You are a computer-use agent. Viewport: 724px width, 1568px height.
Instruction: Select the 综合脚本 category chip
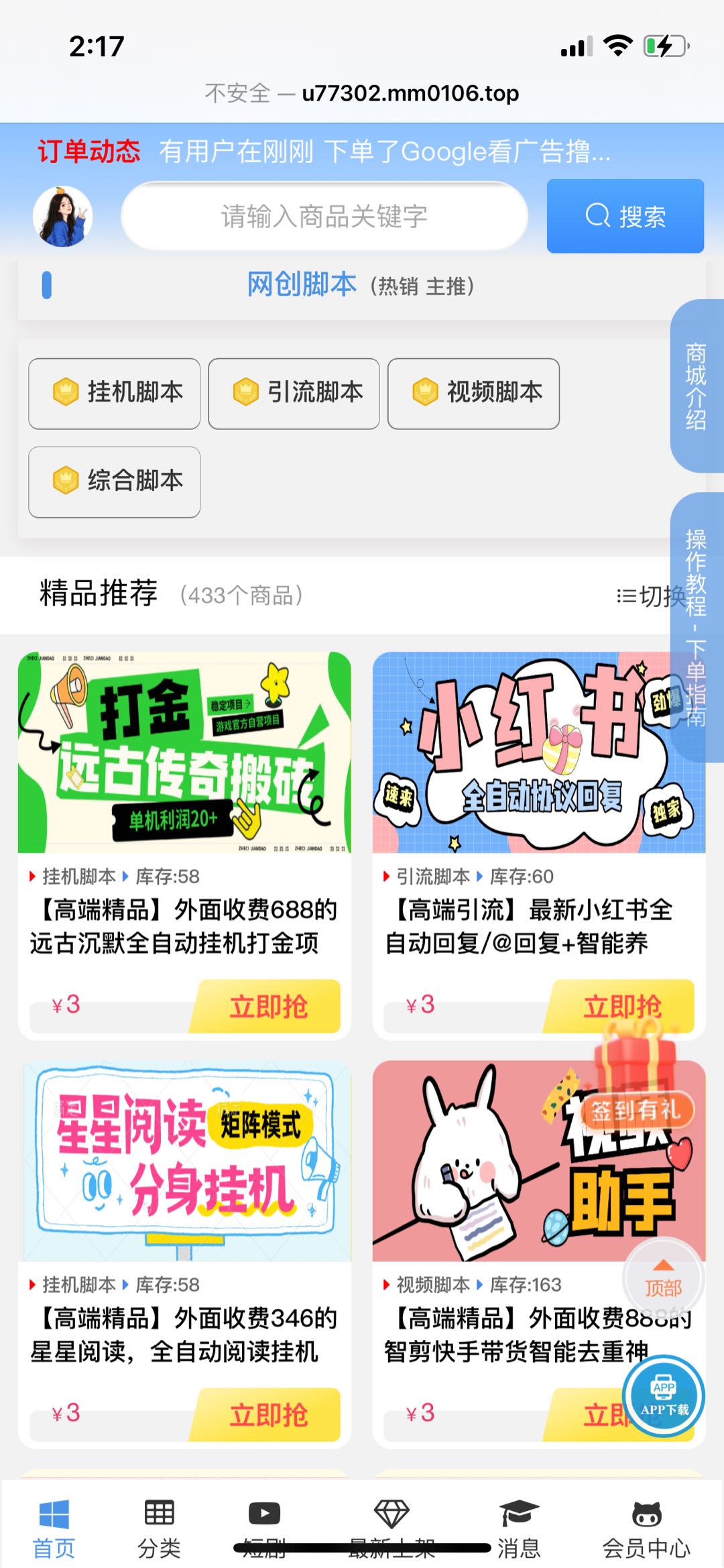114,482
